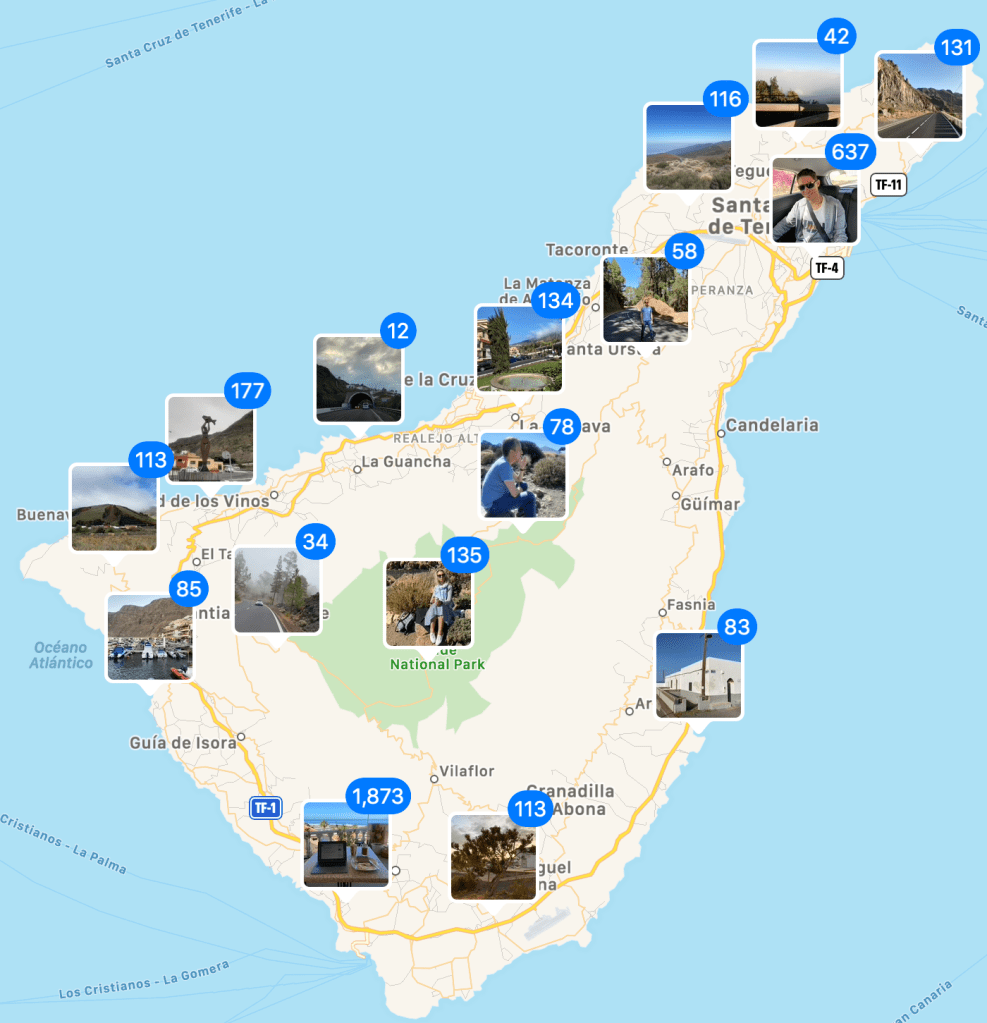This screenshot has width=987, height=1023.
Task: Open the 34-photo foggy road cluster
Action: click(276, 590)
